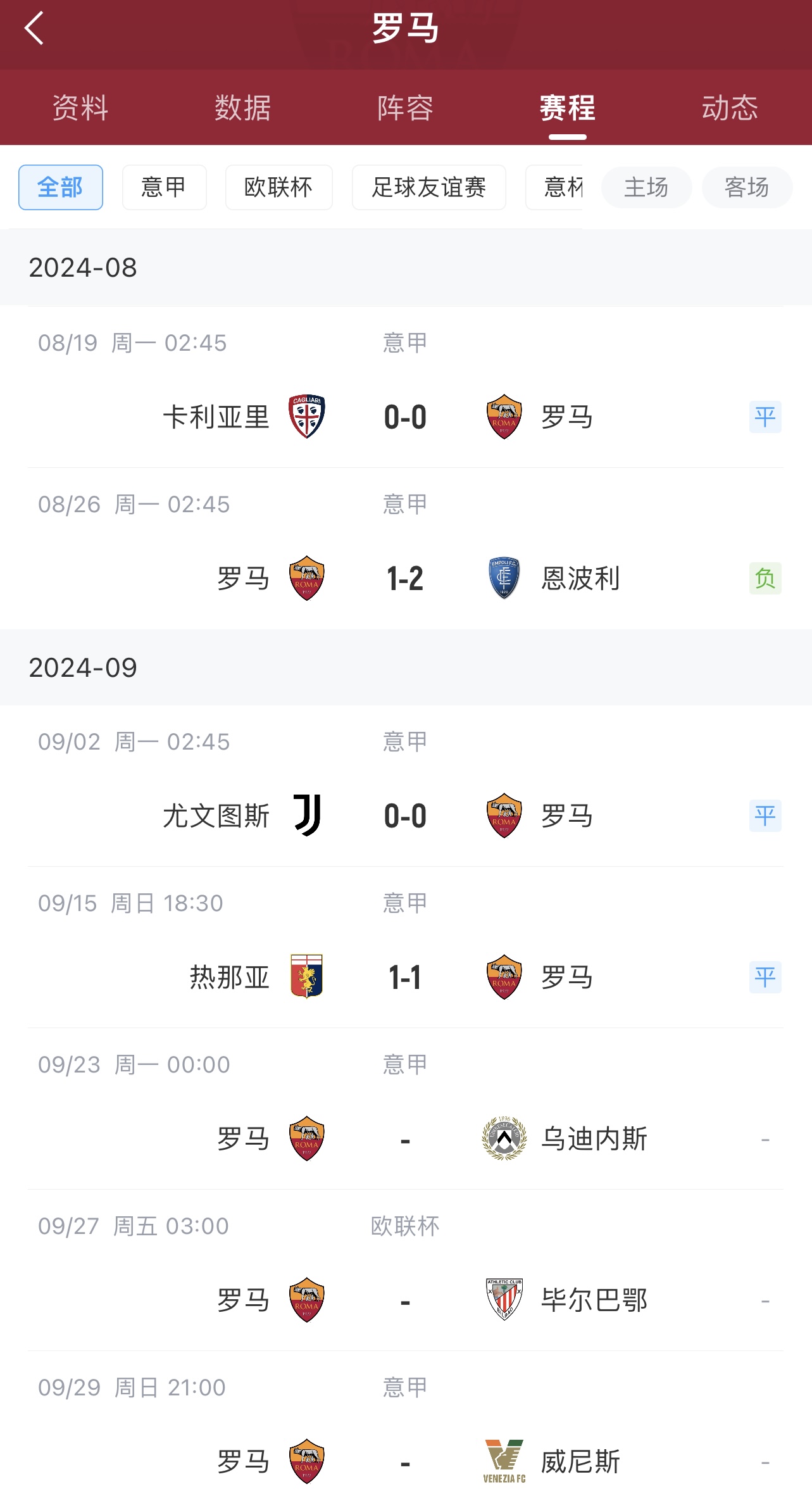The height and width of the screenshot is (1510, 812).
Task: Open the 尤文图斯 vs 罗马 match
Action: click(x=405, y=815)
